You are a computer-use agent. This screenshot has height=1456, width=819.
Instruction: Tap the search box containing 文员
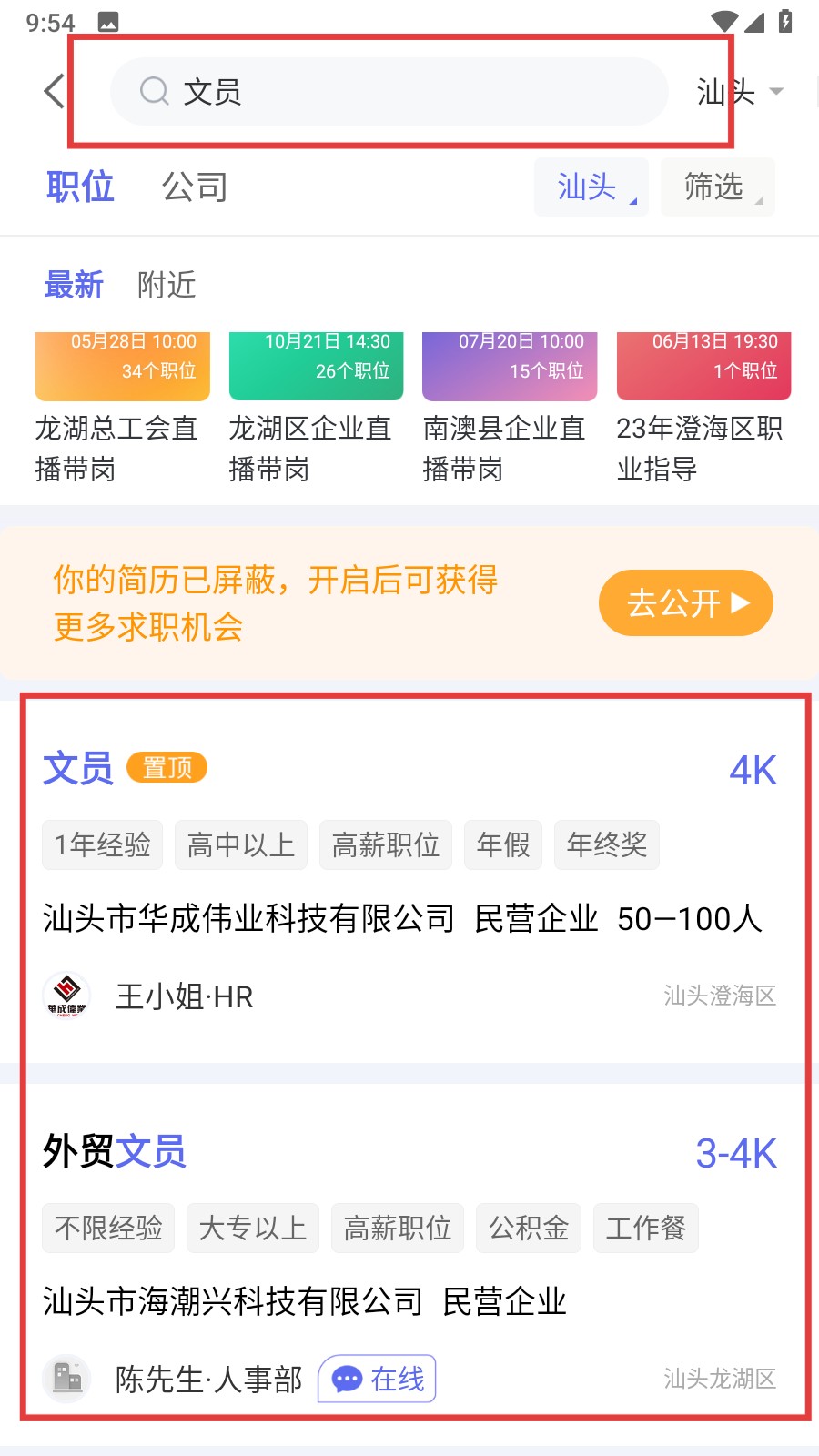(x=389, y=91)
